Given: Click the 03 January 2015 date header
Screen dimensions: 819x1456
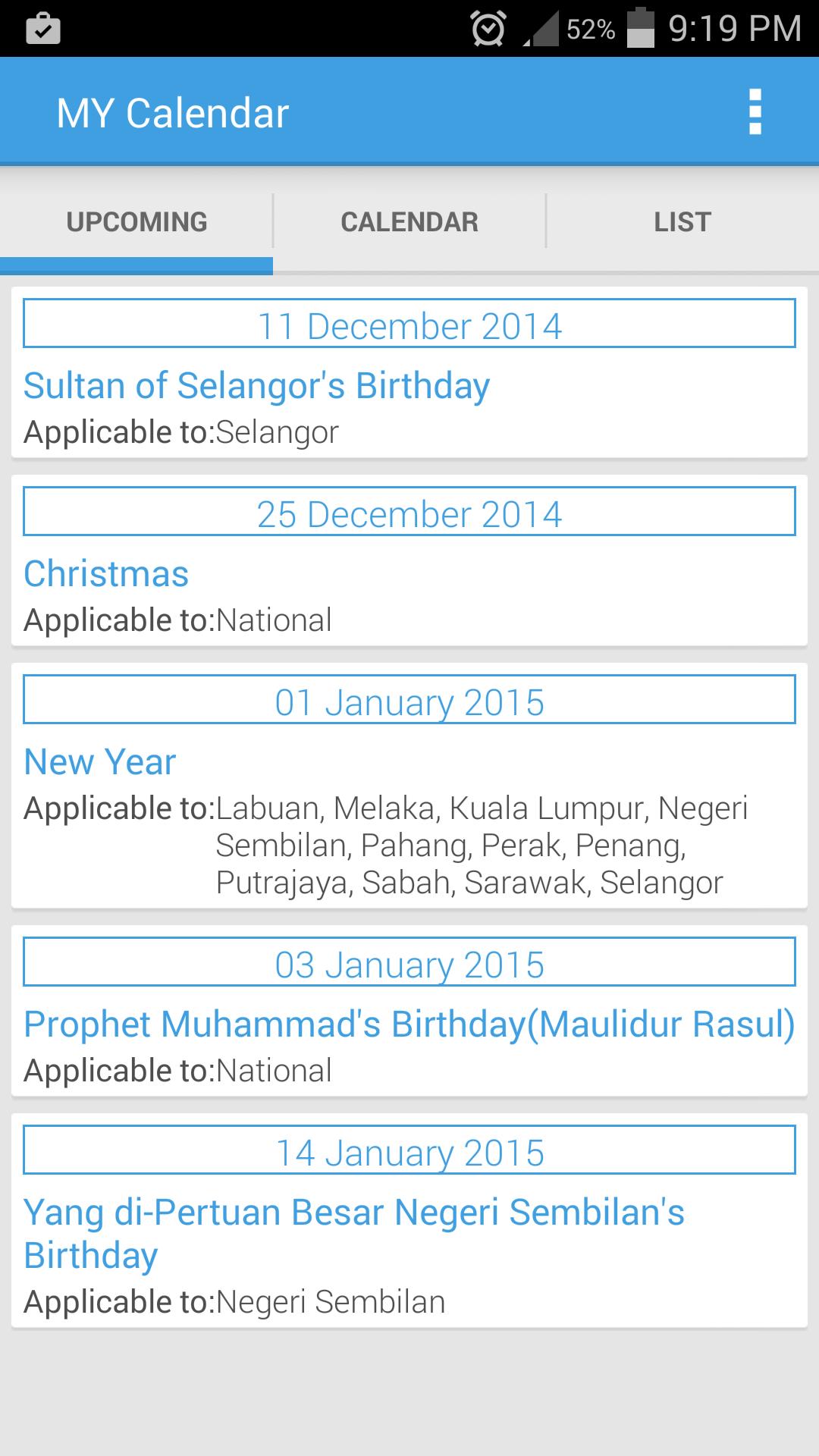Looking at the screenshot, I should pyautogui.click(x=409, y=964).
